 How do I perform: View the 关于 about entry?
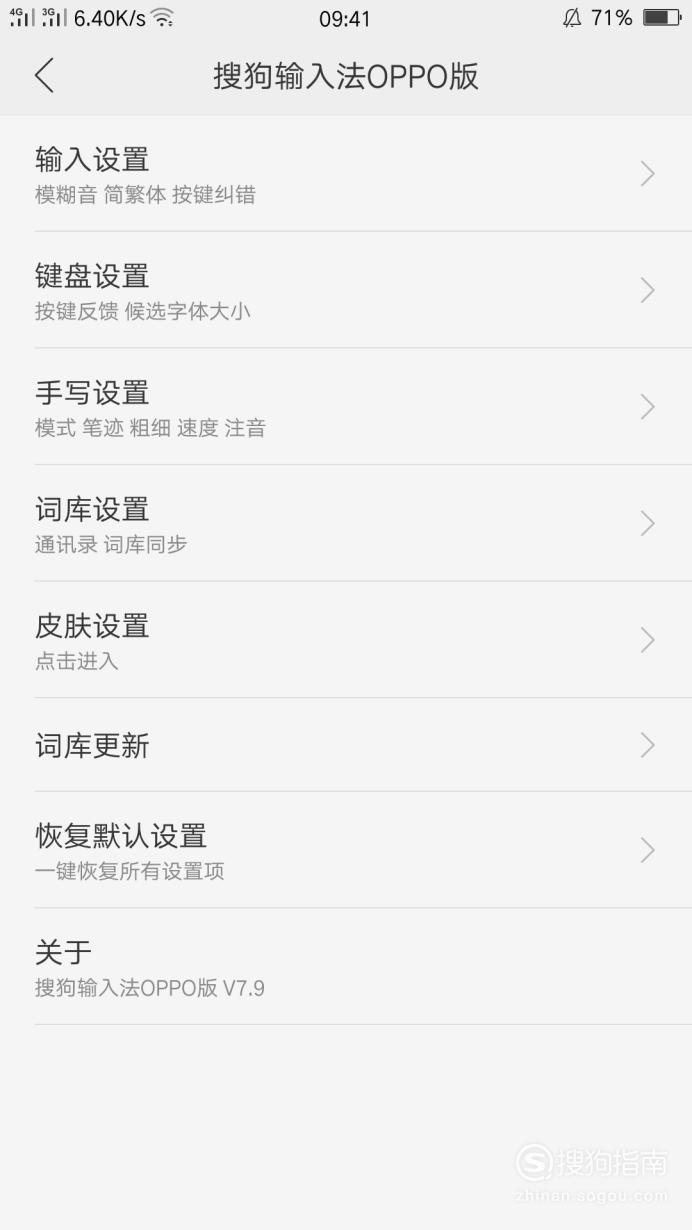[x=346, y=967]
